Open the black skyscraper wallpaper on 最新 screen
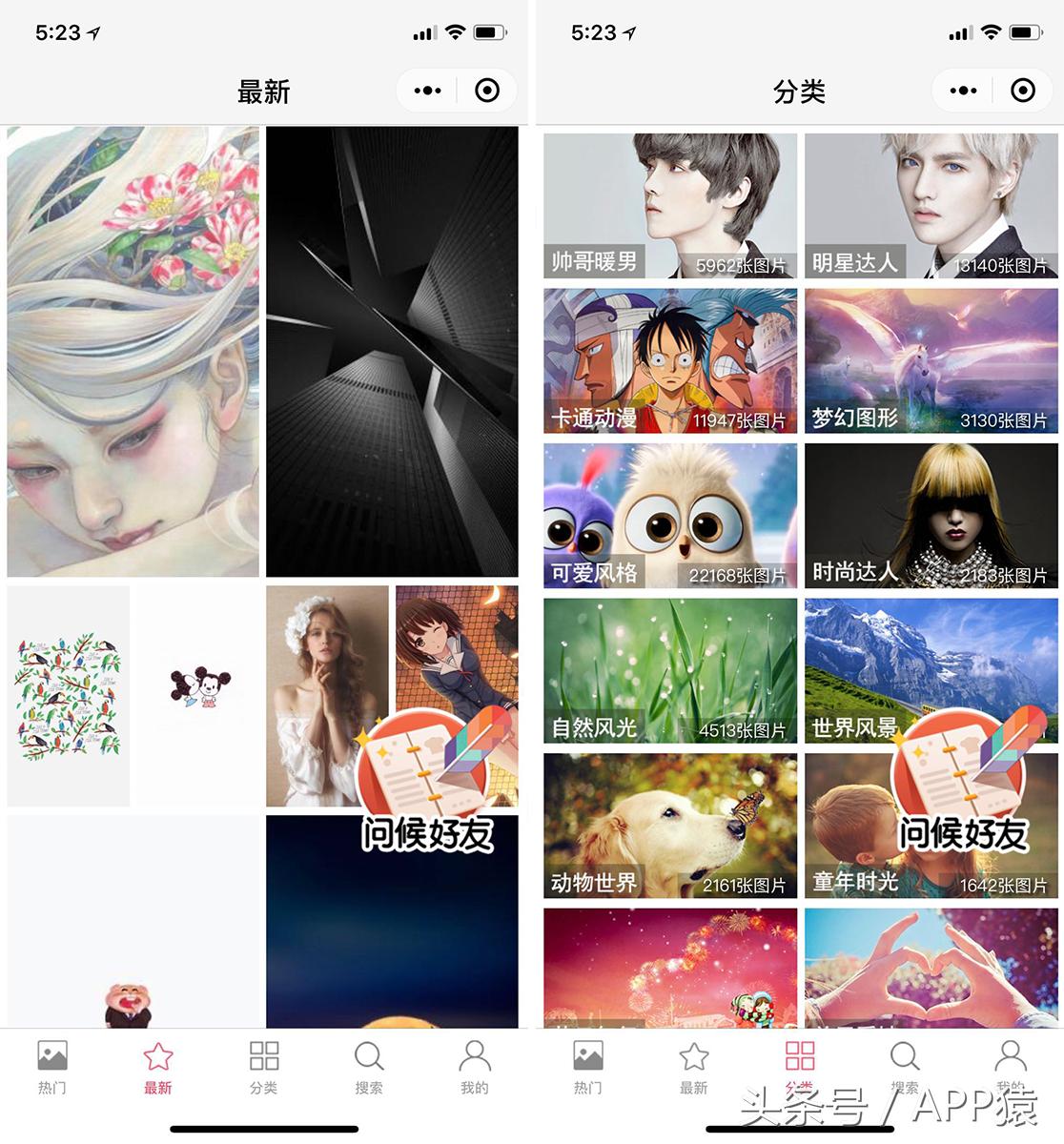Image resolution: width=1064 pixels, height=1144 pixels. point(392,351)
